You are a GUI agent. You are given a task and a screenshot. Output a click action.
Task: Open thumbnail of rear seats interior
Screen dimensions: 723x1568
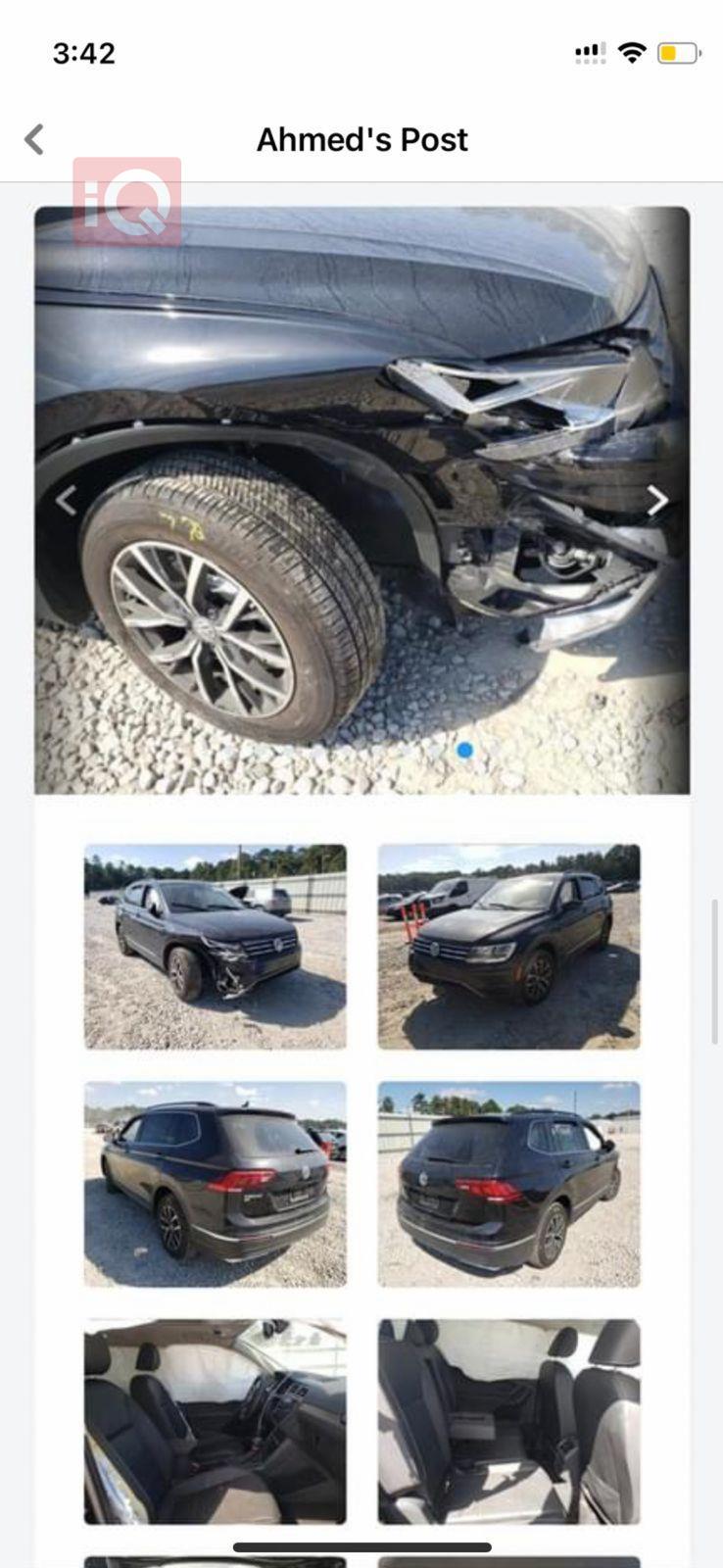pyautogui.click(x=508, y=1421)
